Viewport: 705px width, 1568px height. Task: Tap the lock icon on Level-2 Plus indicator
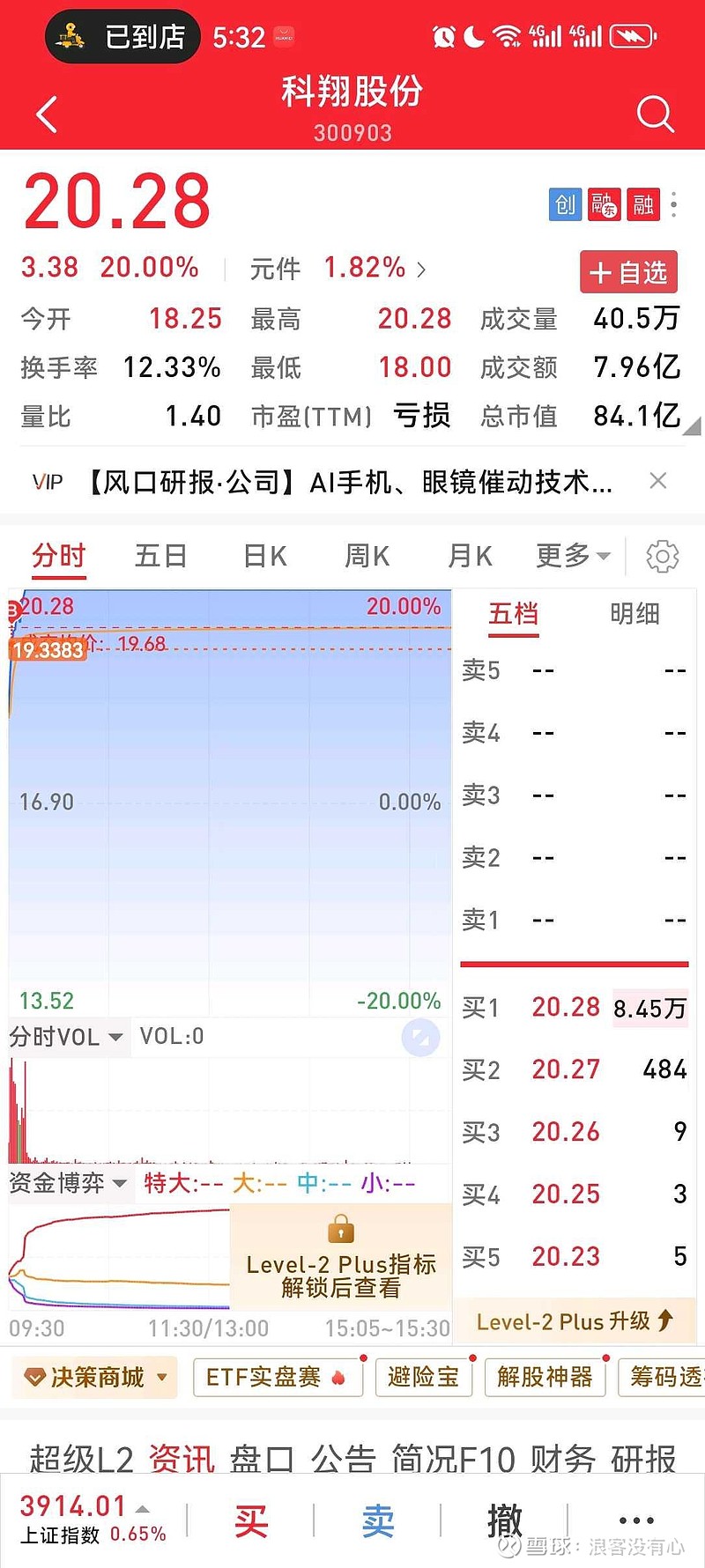tap(340, 1228)
